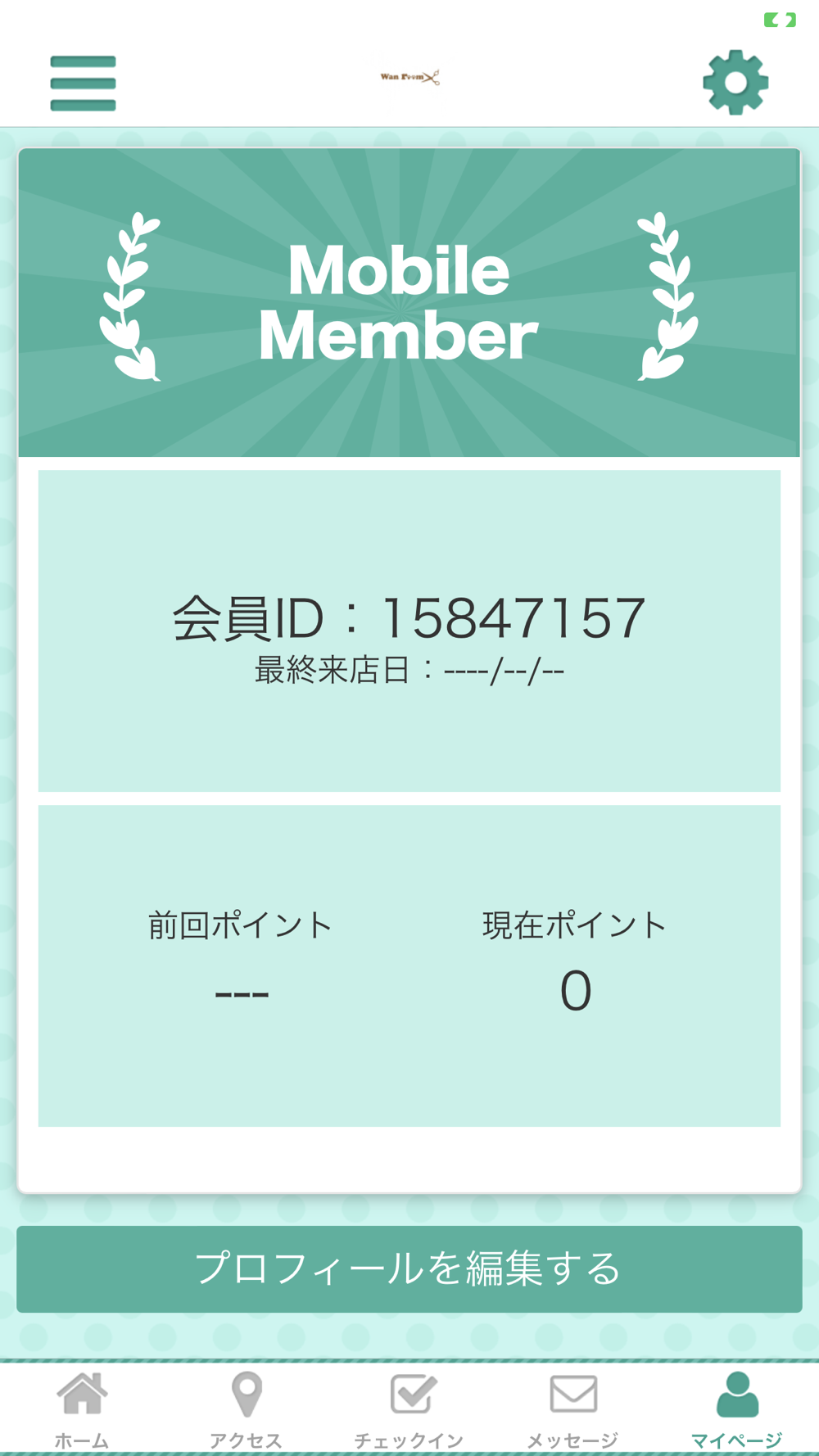Open settings via the gear icon
This screenshot has width=819, height=1456.
point(735,82)
